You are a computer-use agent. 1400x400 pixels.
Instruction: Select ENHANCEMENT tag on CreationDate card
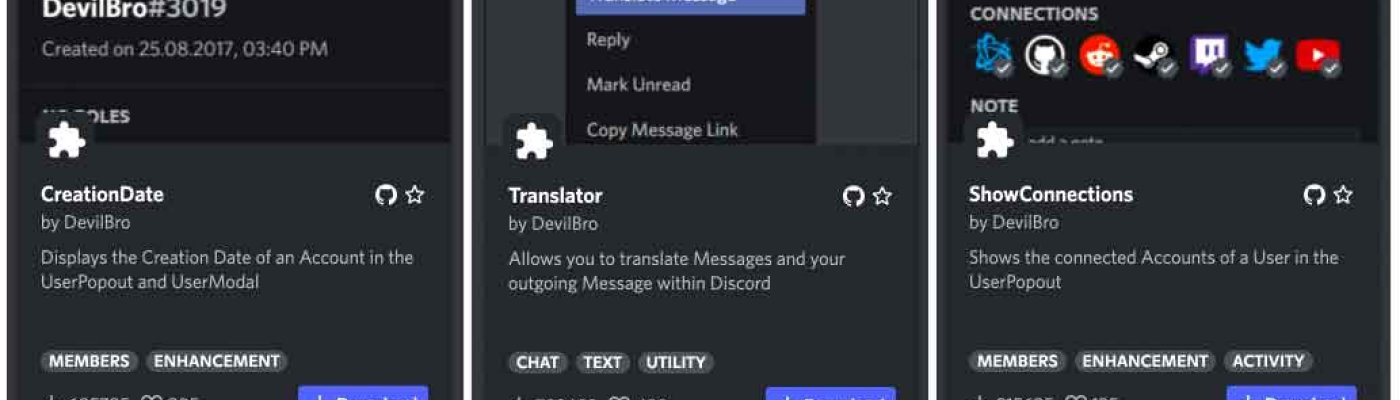click(x=216, y=361)
